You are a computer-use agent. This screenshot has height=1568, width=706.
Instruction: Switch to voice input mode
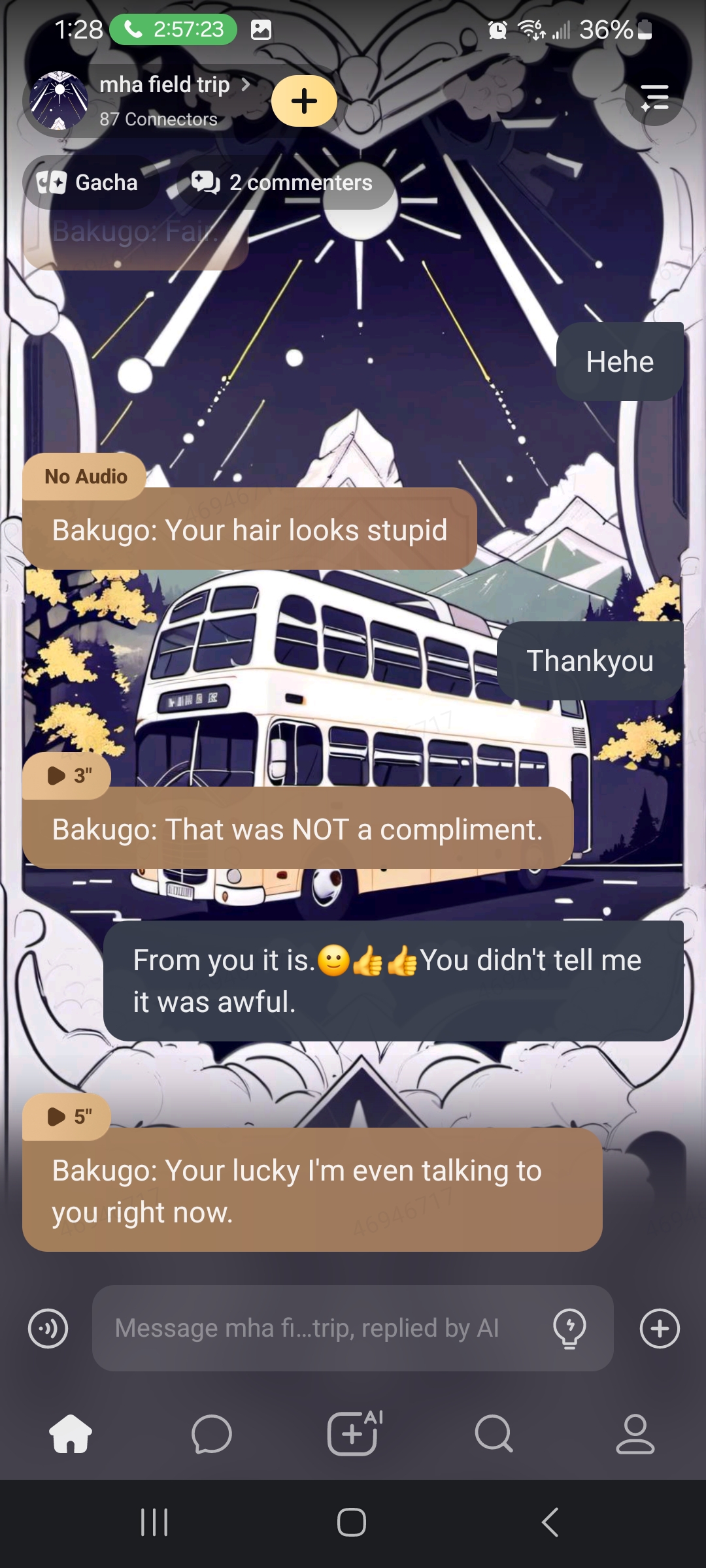click(x=48, y=1328)
